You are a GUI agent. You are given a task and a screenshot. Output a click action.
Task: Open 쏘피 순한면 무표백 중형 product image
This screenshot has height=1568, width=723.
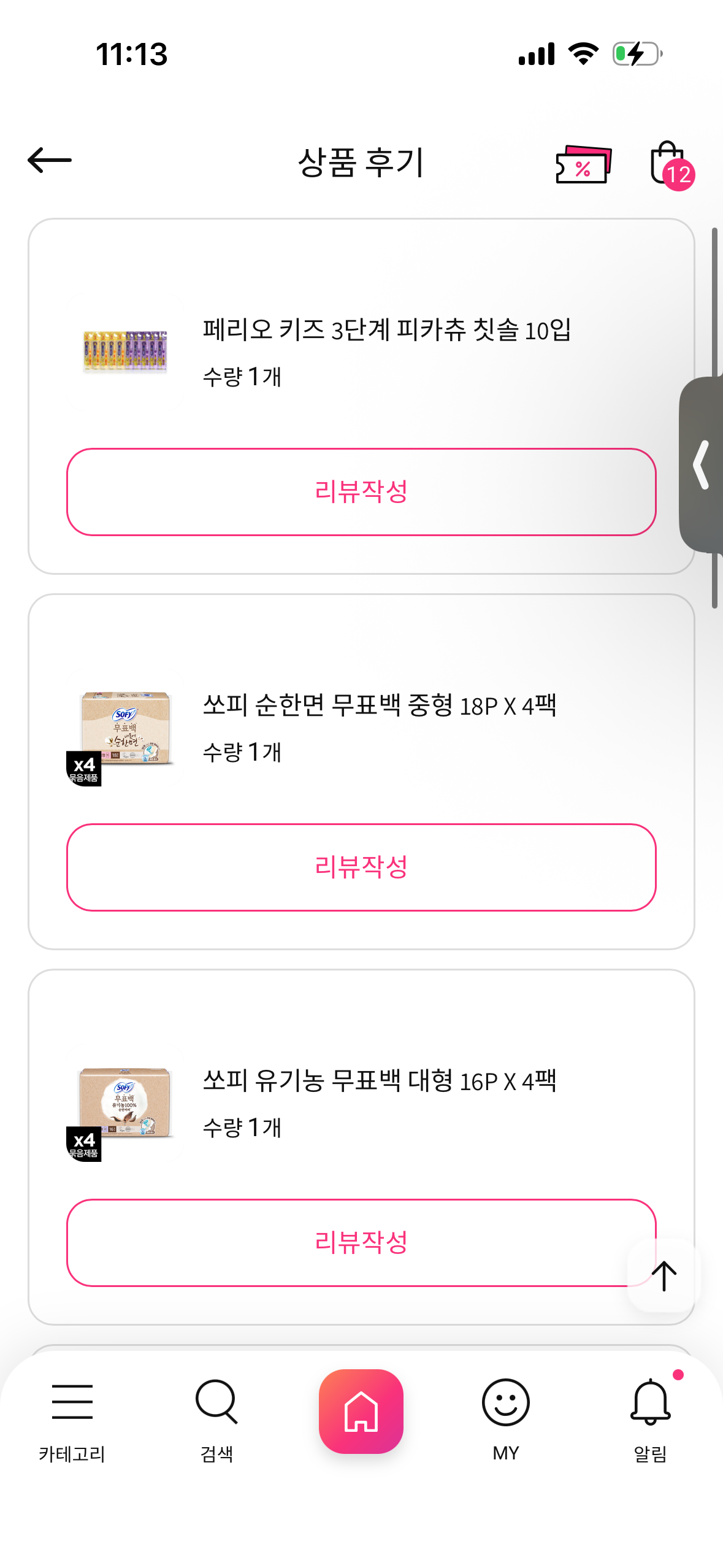pyautogui.click(x=125, y=728)
